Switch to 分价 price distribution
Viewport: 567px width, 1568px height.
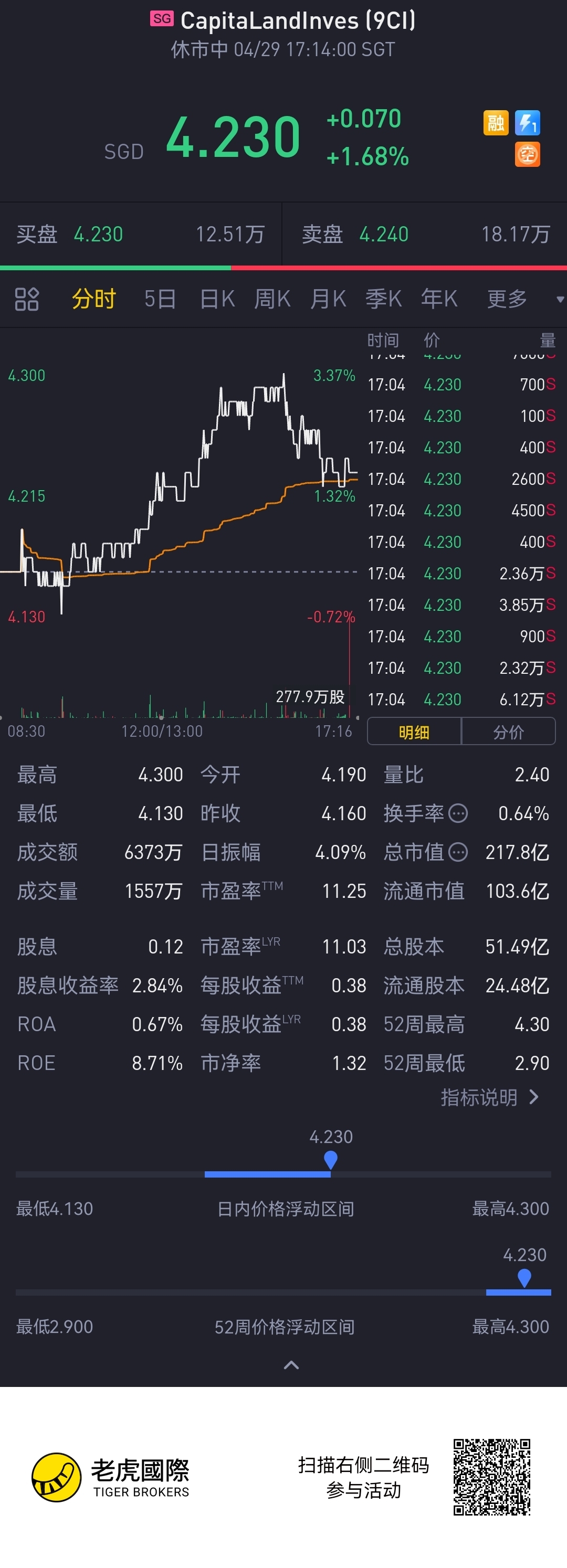coord(508,732)
